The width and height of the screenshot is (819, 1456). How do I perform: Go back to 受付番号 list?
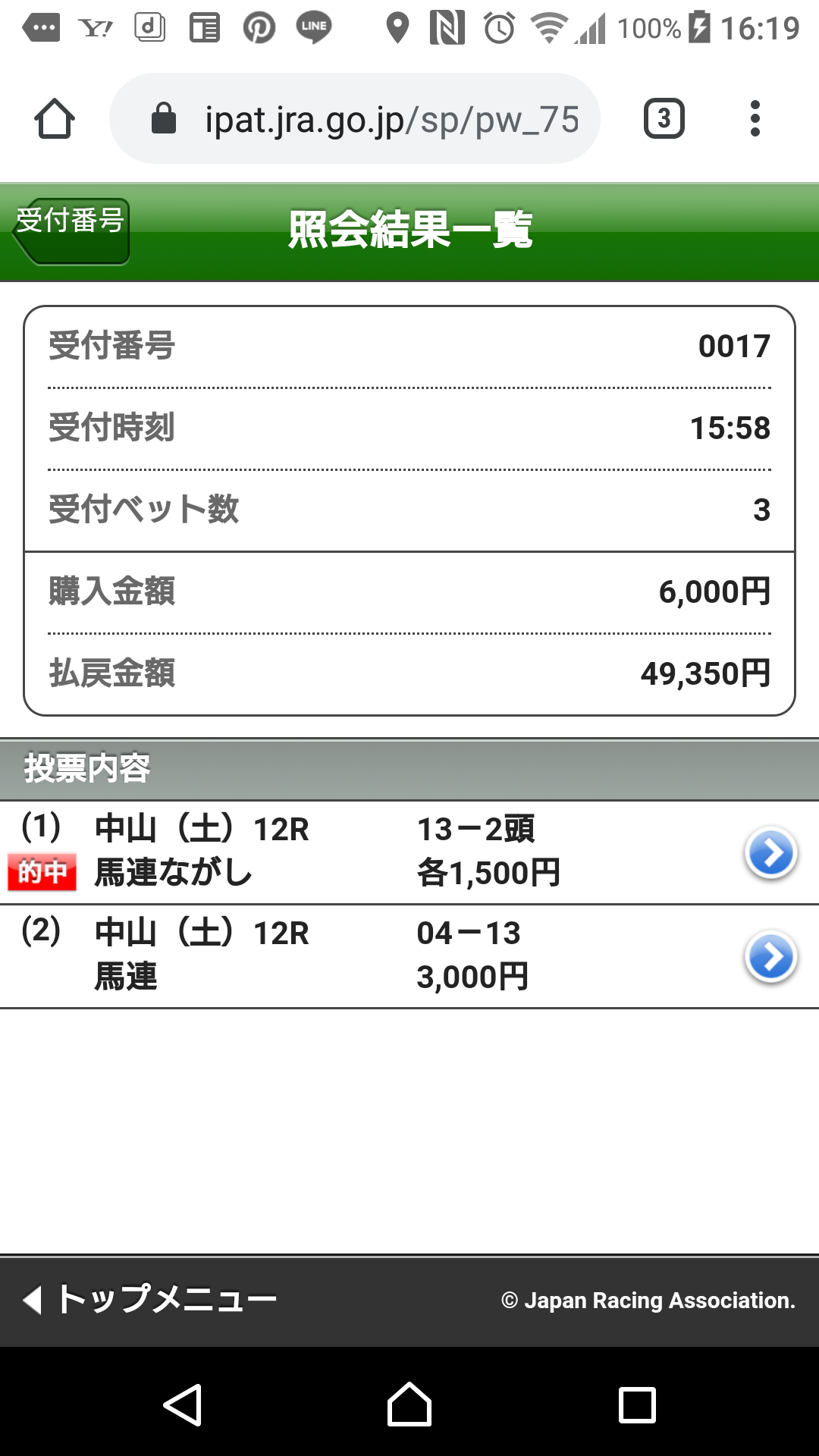point(71,231)
